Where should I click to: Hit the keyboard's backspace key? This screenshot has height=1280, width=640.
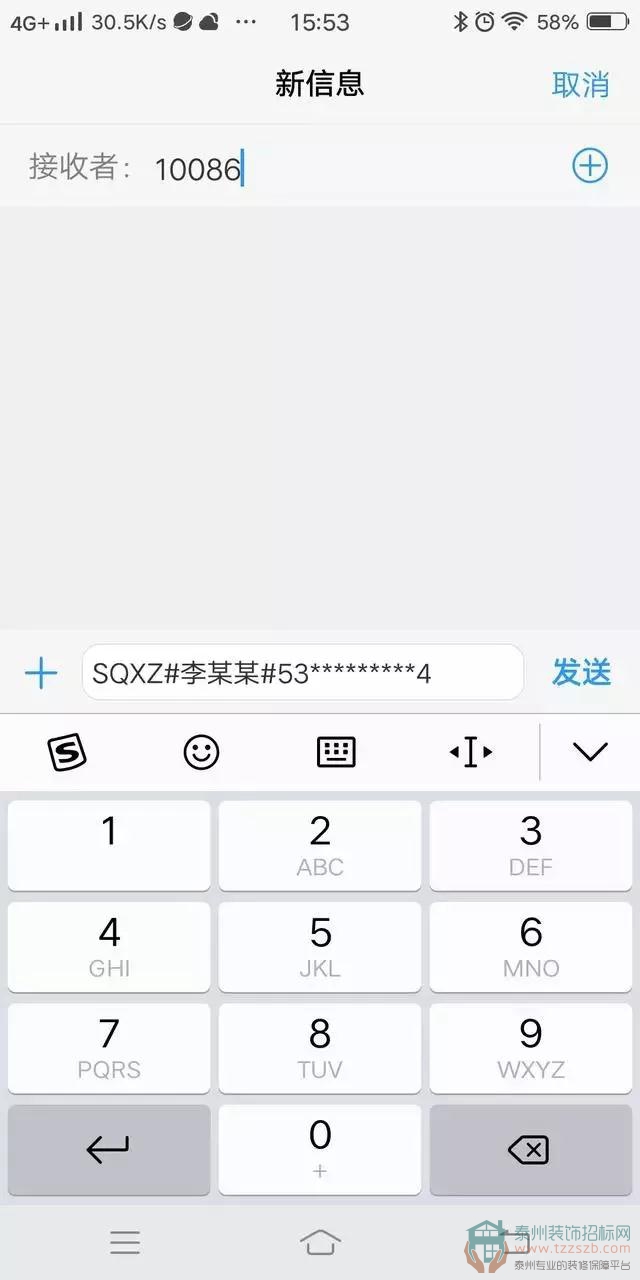(529, 1150)
